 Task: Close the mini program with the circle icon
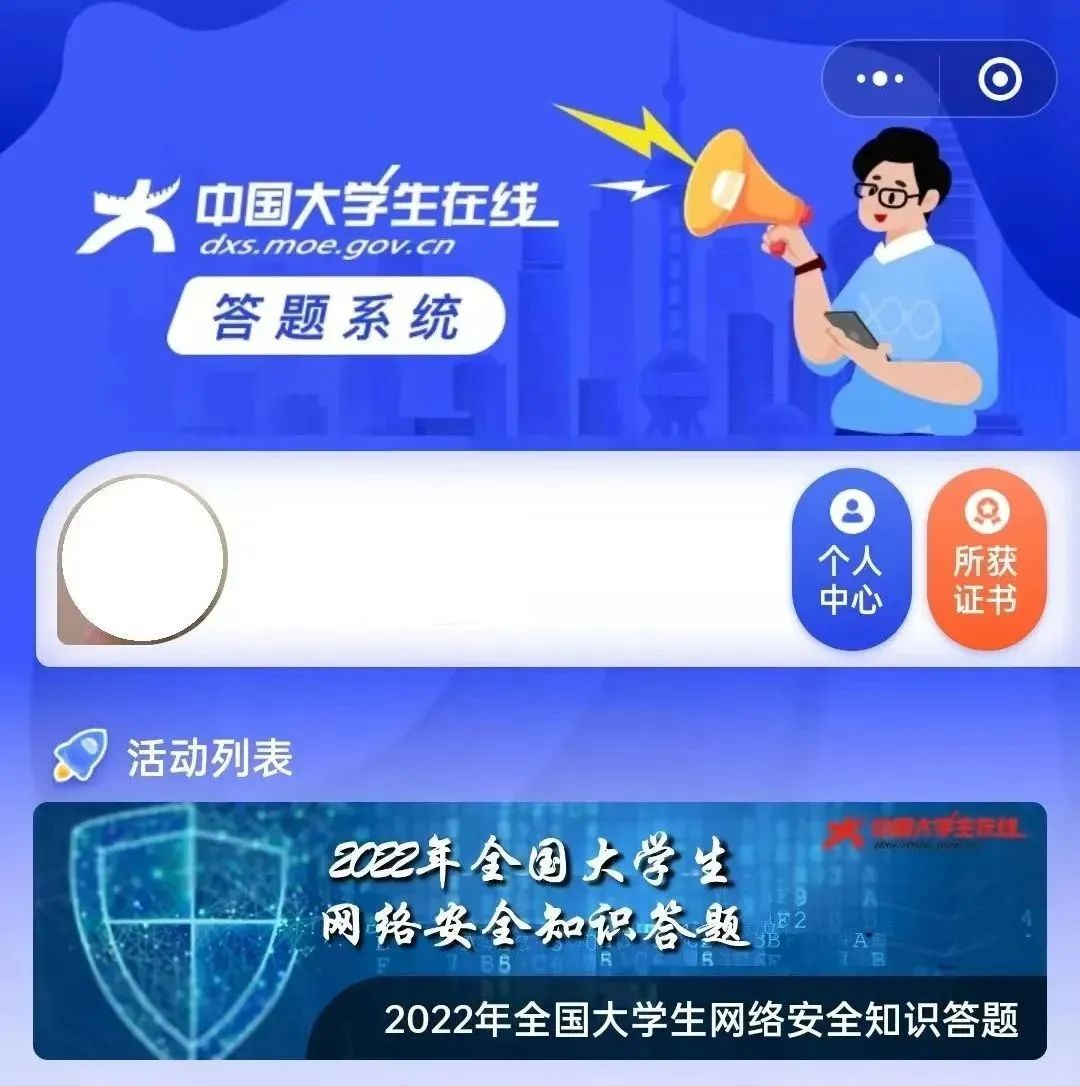point(999,79)
